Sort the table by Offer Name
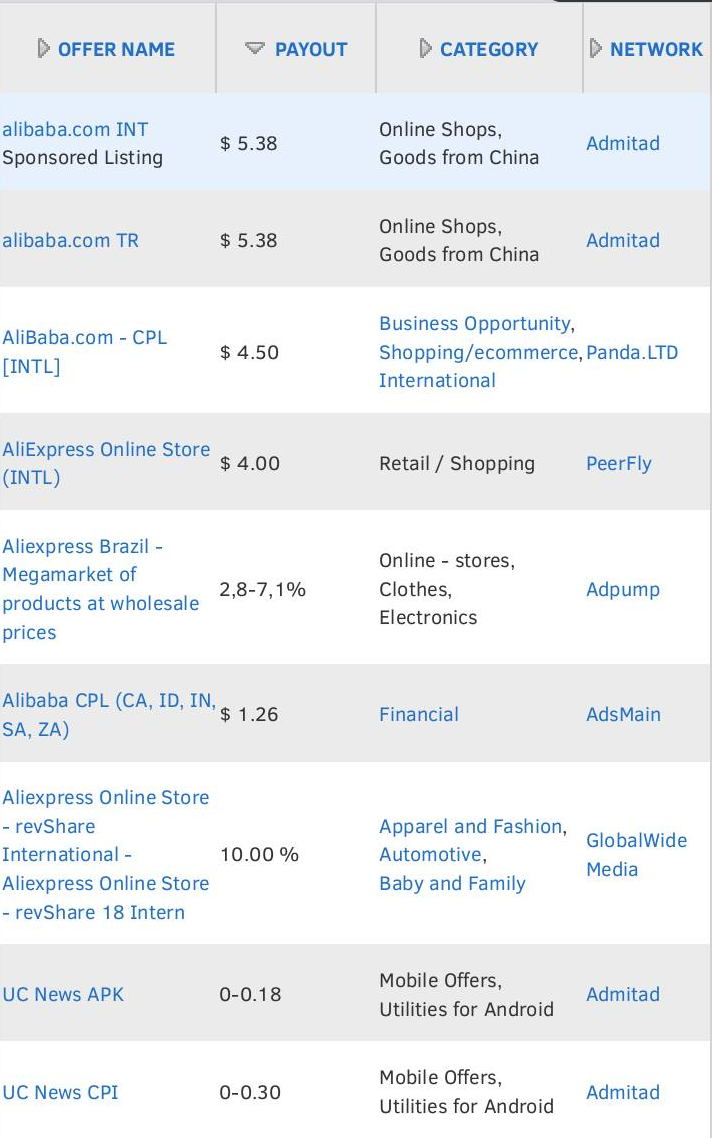This screenshot has width=712, height=1138. click(115, 49)
